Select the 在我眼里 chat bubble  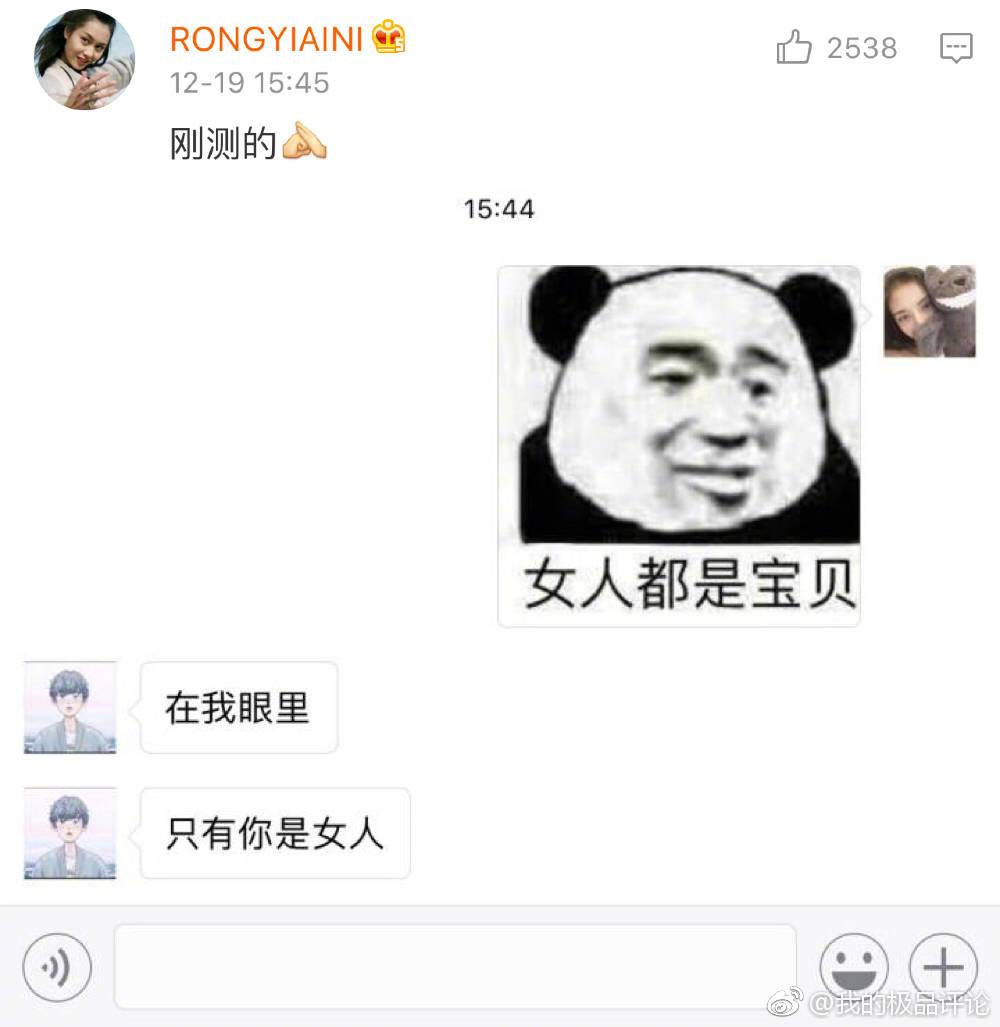tap(238, 707)
